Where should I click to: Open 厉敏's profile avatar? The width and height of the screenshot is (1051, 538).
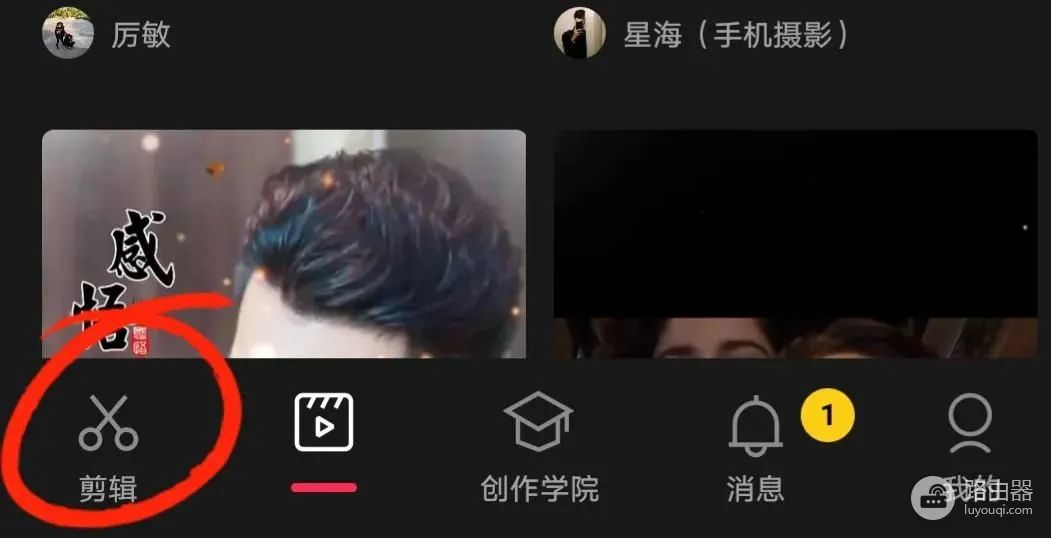[68, 33]
